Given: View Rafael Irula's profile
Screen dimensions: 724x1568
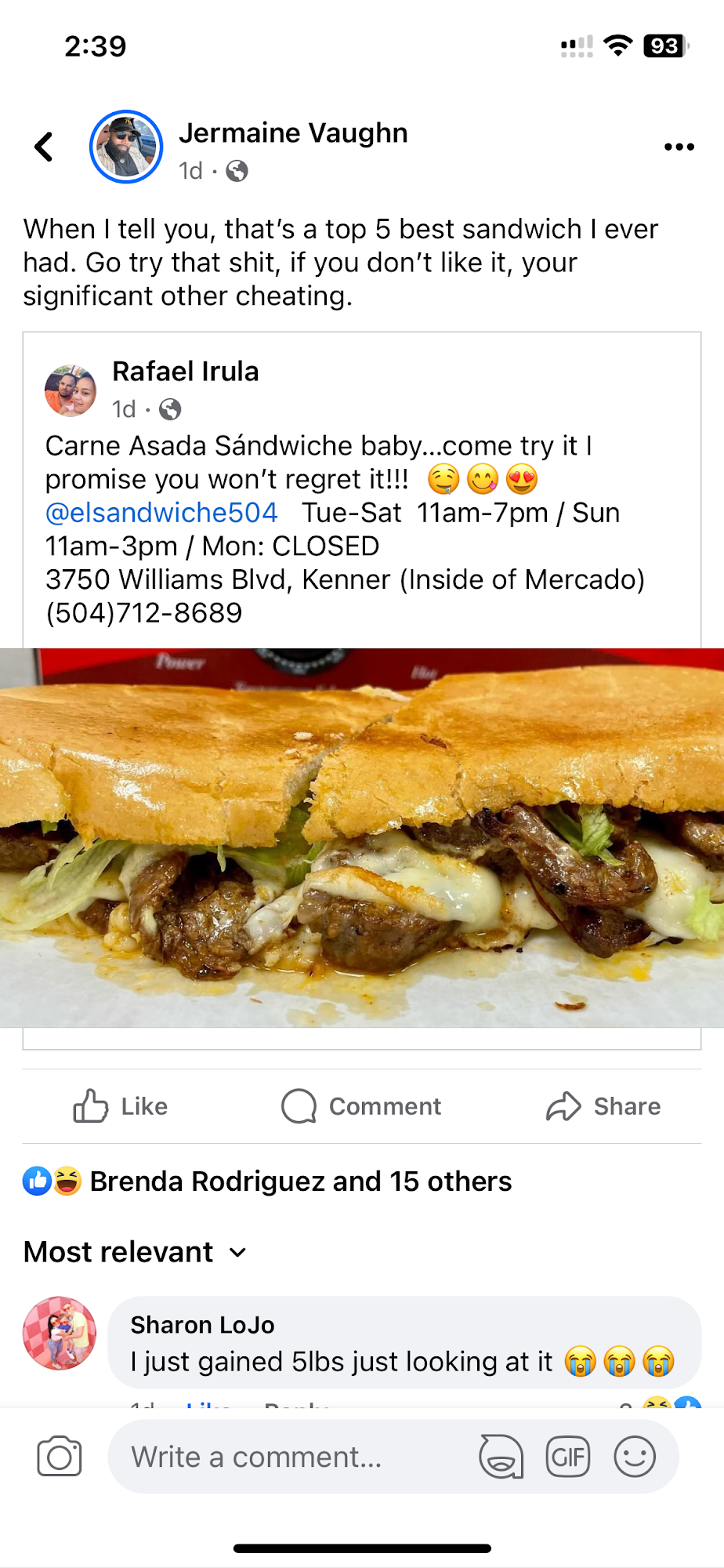Looking at the screenshot, I should (185, 372).
